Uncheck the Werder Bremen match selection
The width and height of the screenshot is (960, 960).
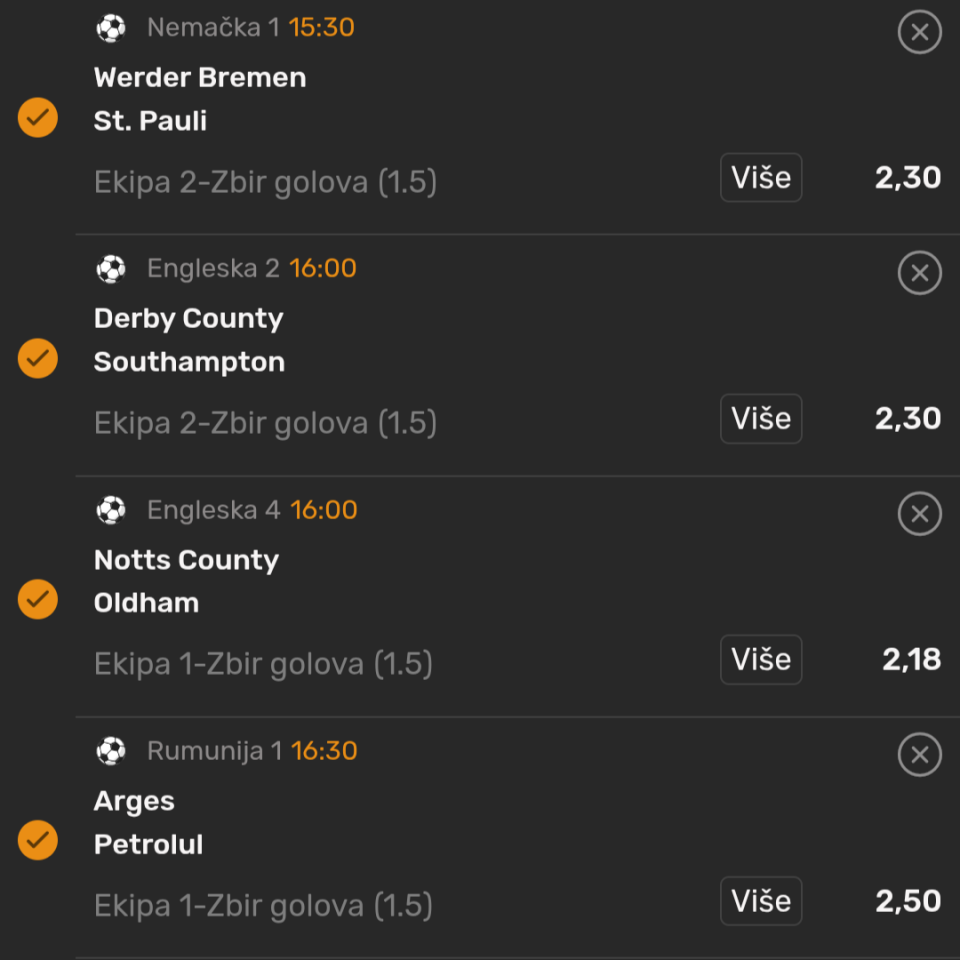pos(38,117)
